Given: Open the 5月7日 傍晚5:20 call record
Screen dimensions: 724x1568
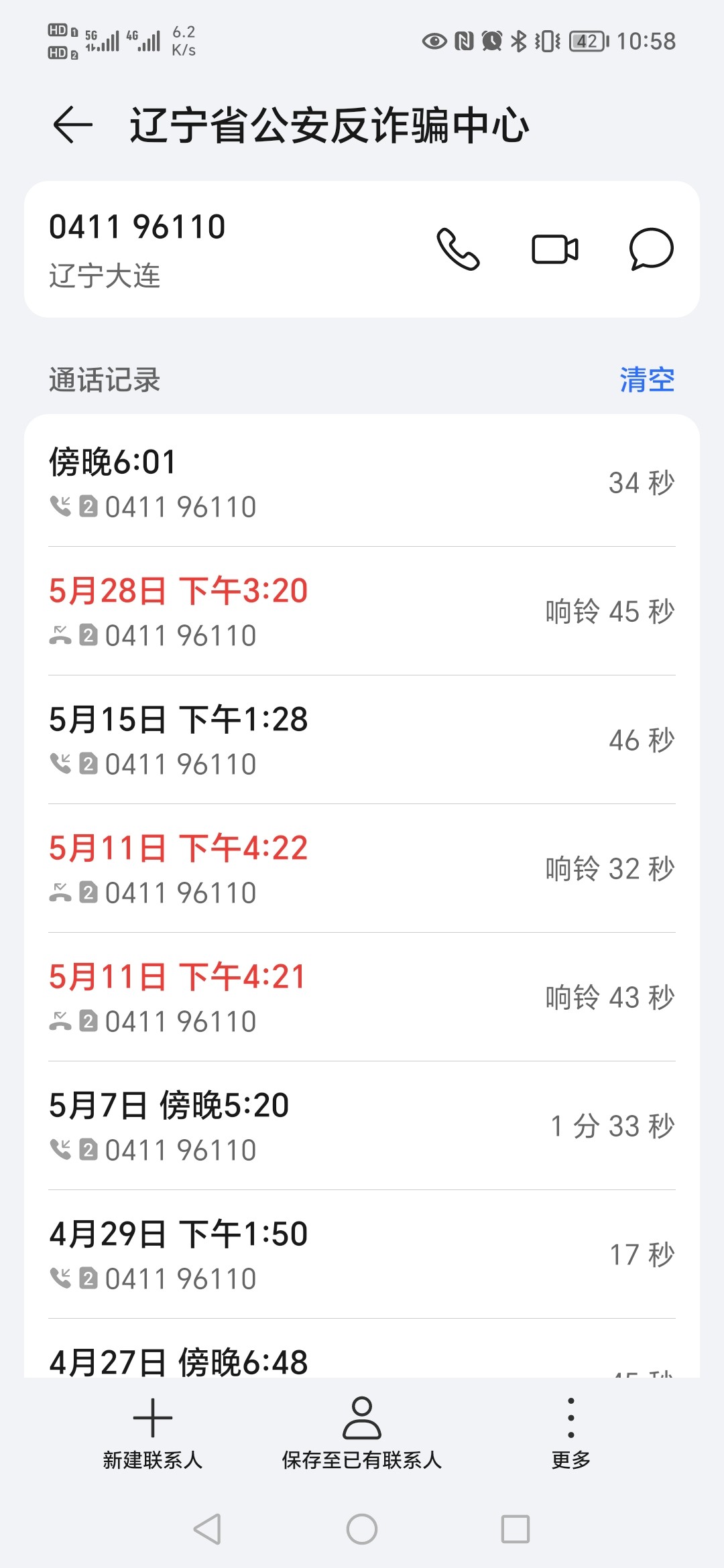Looking at the screenshot, I should coord(362,1126).
